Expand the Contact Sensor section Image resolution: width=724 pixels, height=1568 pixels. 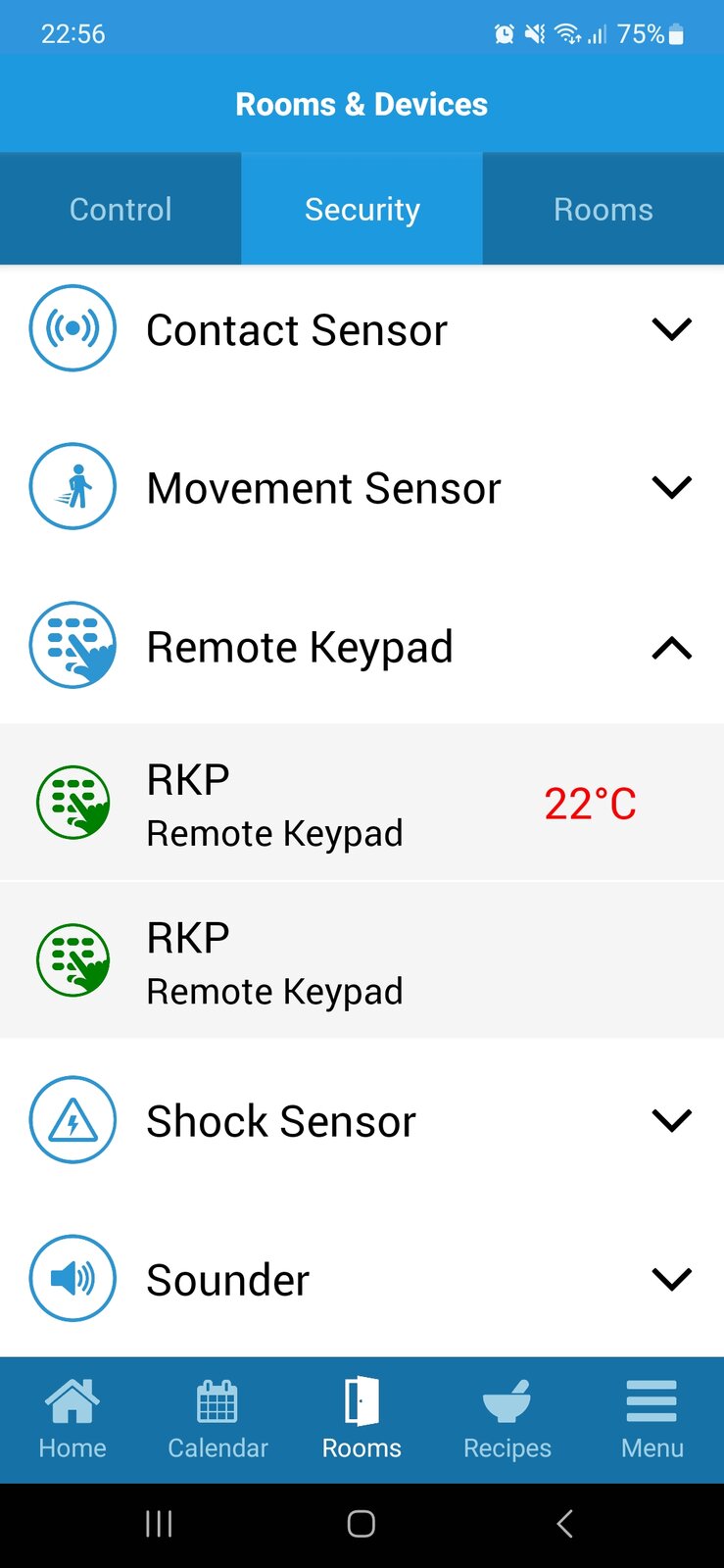pos(671,329)
